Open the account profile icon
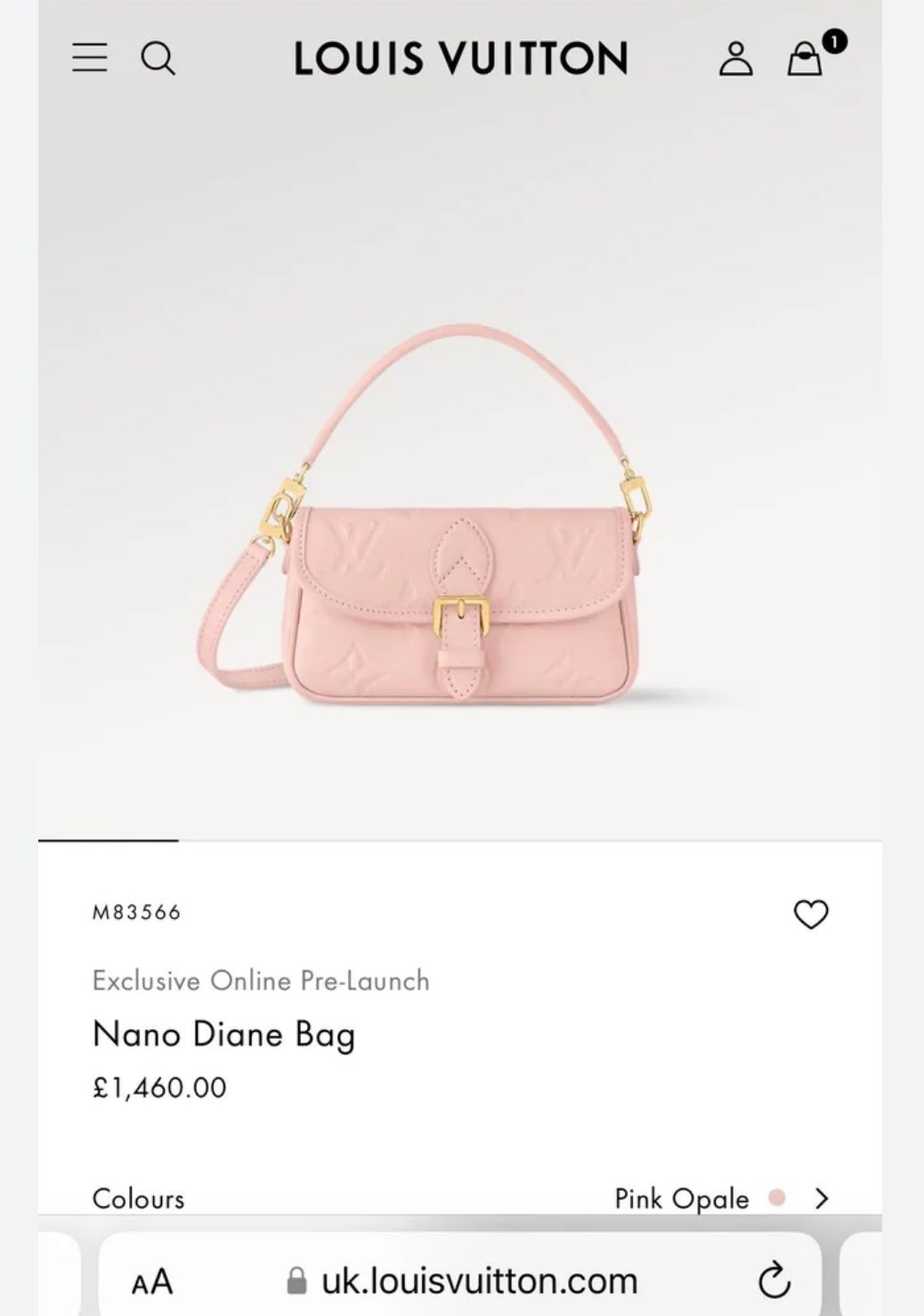Screen dimensions: 924x1316 [735, 59]
